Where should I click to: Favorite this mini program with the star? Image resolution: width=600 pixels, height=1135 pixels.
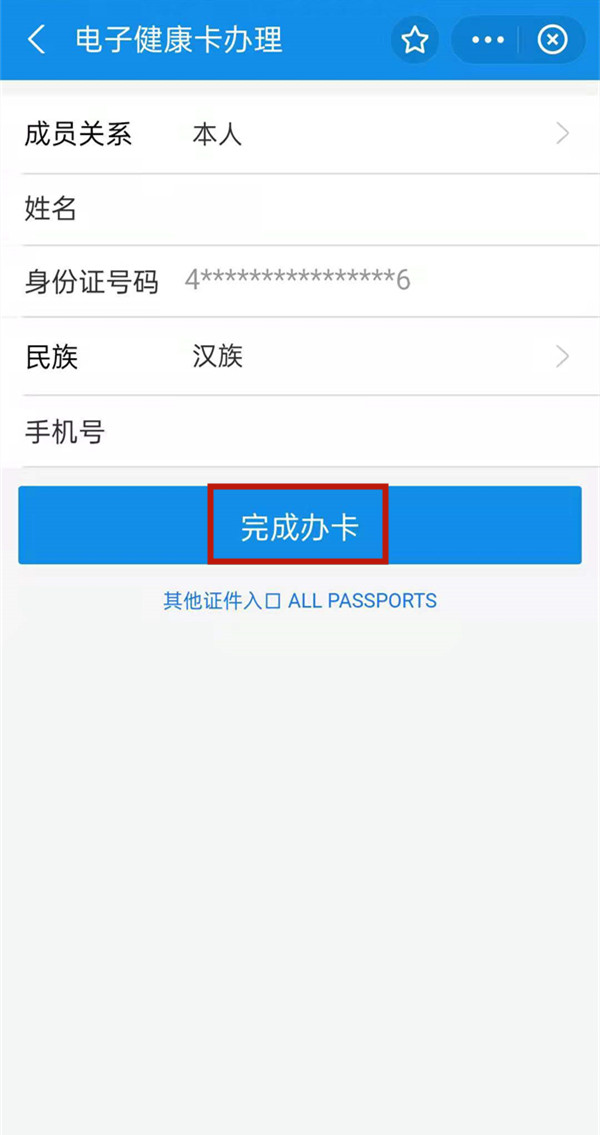tap(414, 40)
